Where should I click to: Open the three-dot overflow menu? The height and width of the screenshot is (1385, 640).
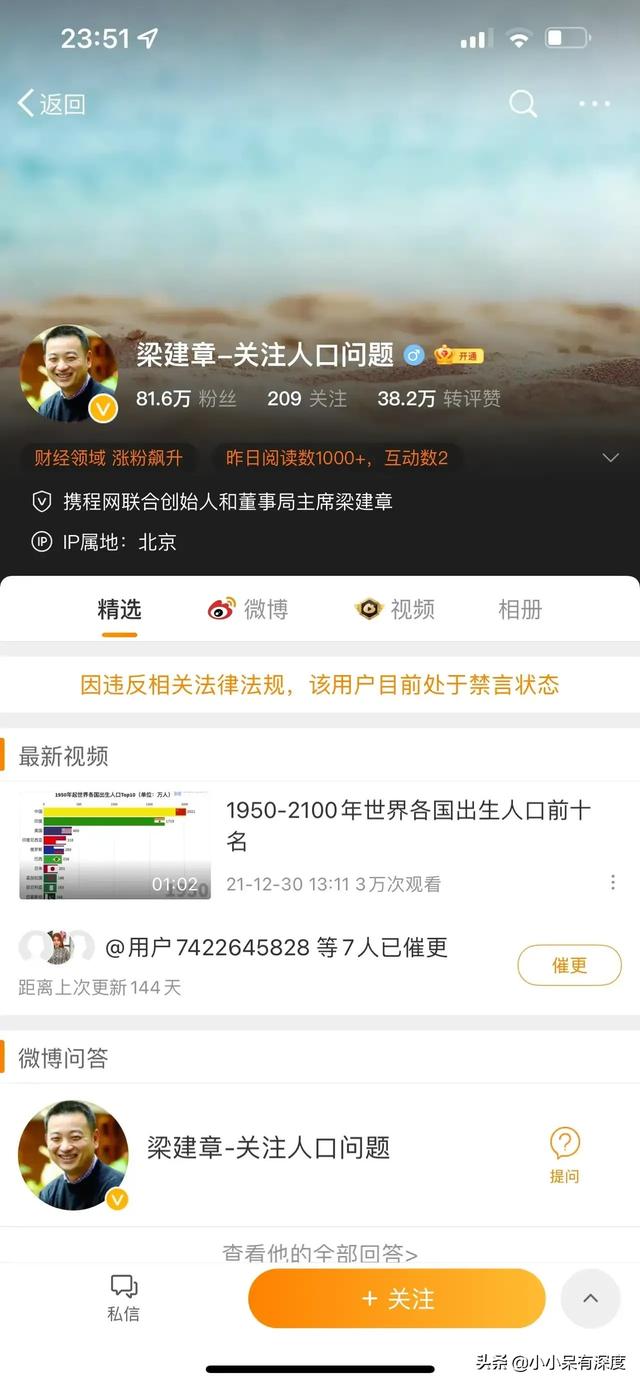click(x=594, y=103)
